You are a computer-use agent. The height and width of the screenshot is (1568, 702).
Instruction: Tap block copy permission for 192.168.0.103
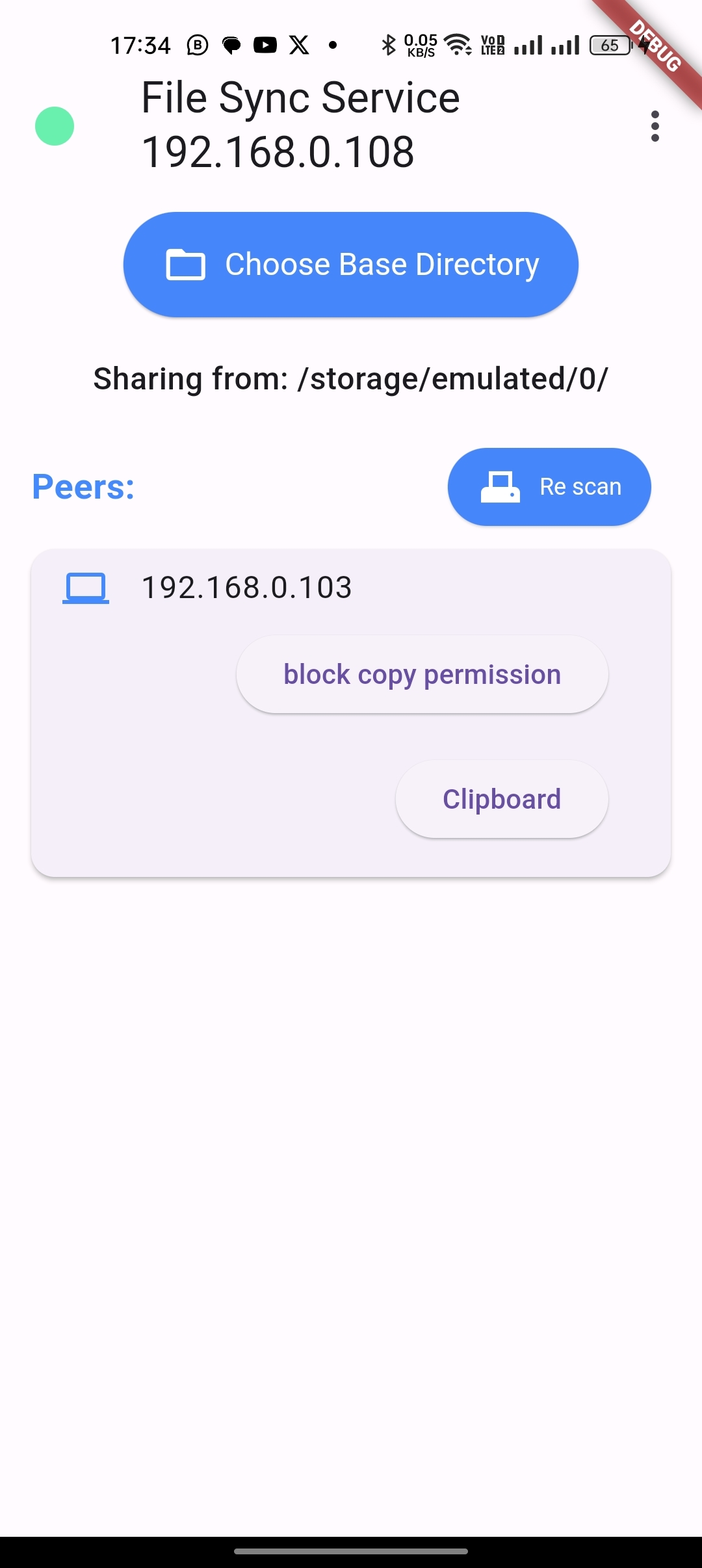422,674
